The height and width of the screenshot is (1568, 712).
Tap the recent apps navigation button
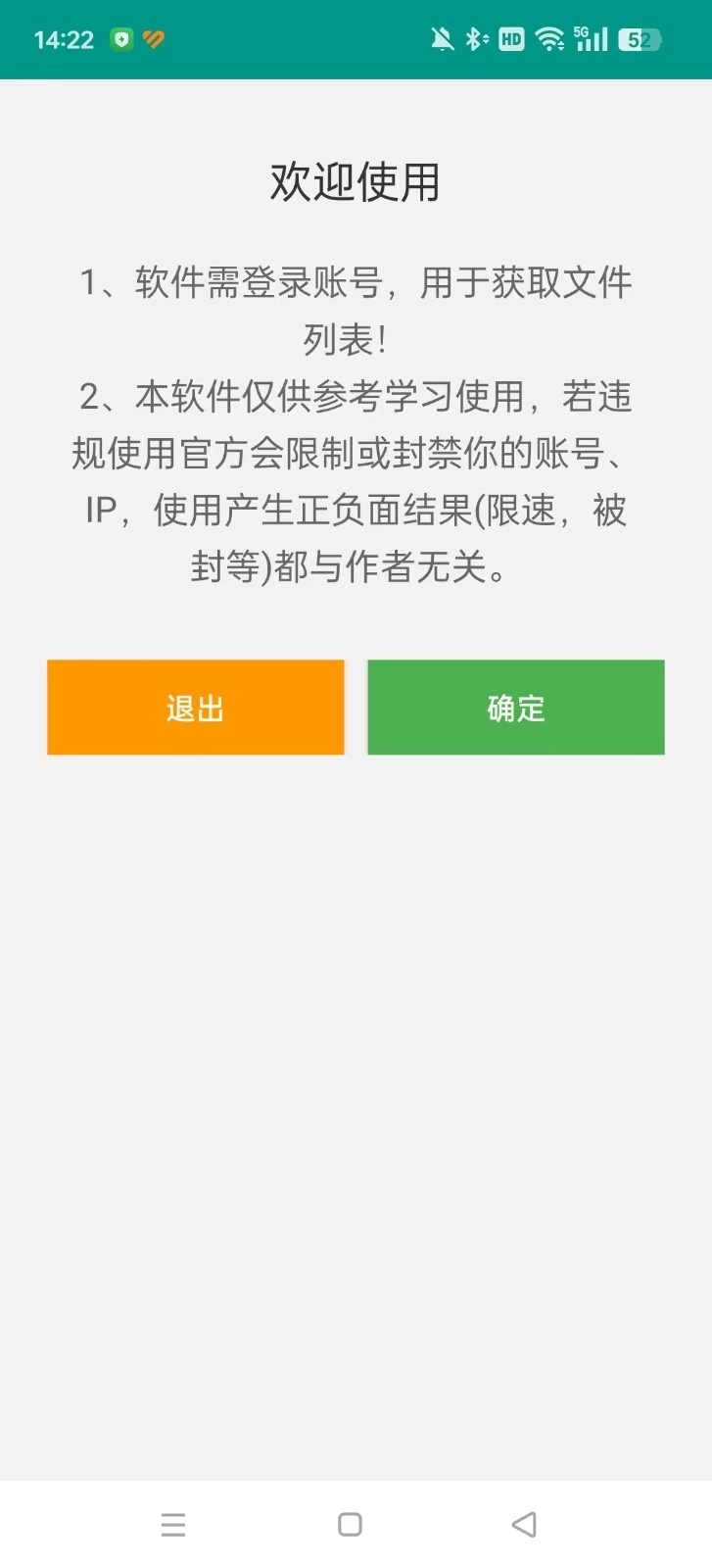173,1525
